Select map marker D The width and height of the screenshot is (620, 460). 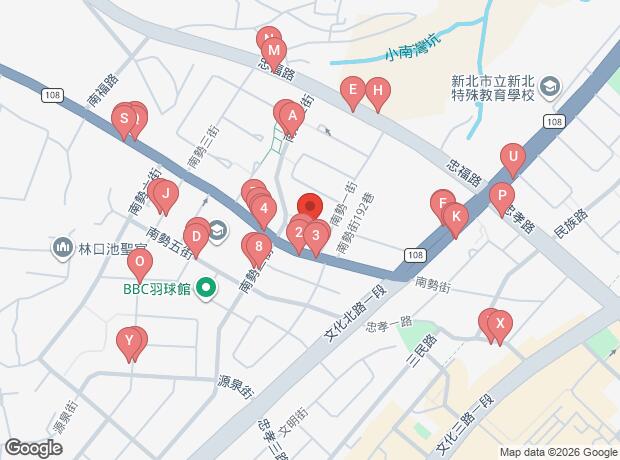click(197, 237)
